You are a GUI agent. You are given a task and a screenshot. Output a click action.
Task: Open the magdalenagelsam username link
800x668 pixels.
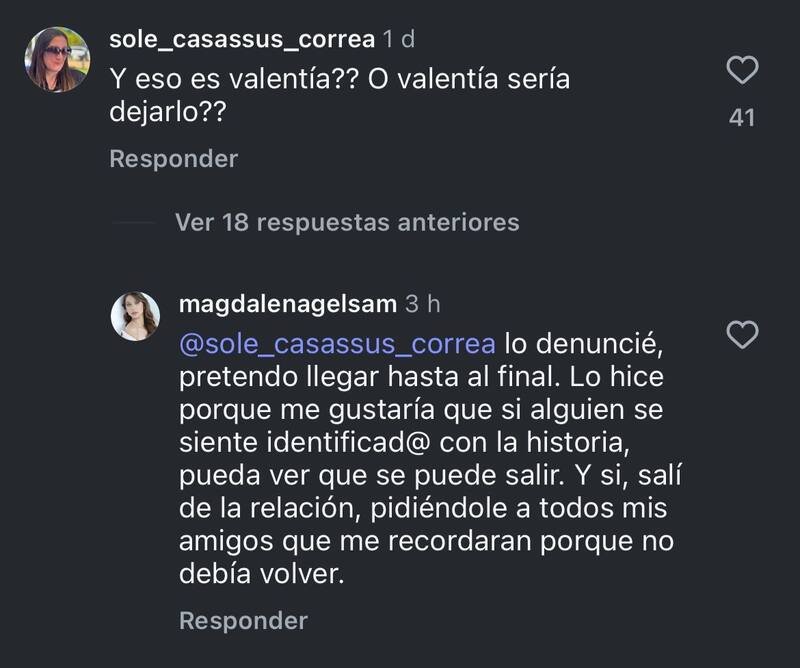(286, 303)
